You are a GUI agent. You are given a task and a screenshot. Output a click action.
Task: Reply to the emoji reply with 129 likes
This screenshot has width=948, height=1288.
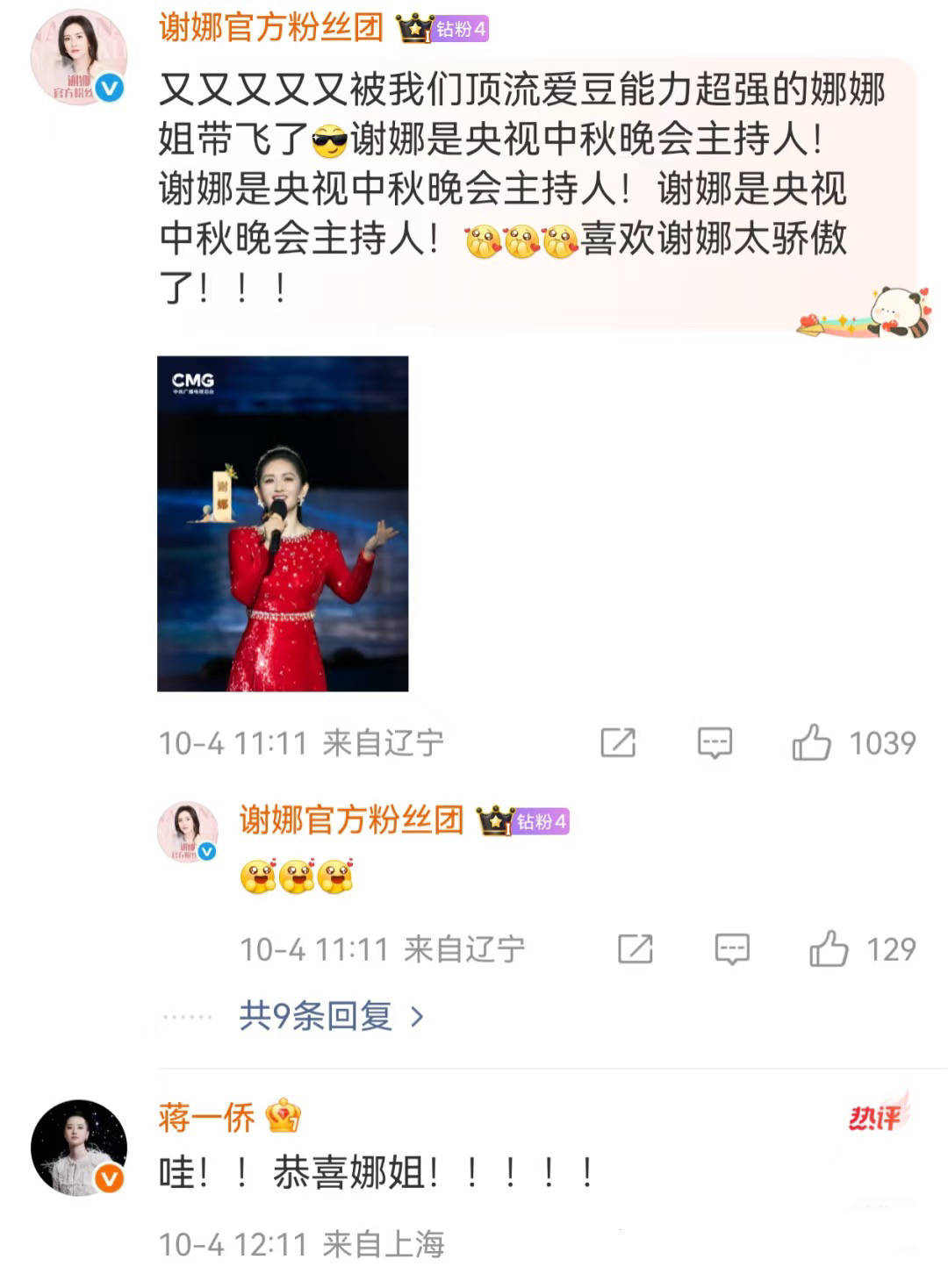tap(732, 949)
